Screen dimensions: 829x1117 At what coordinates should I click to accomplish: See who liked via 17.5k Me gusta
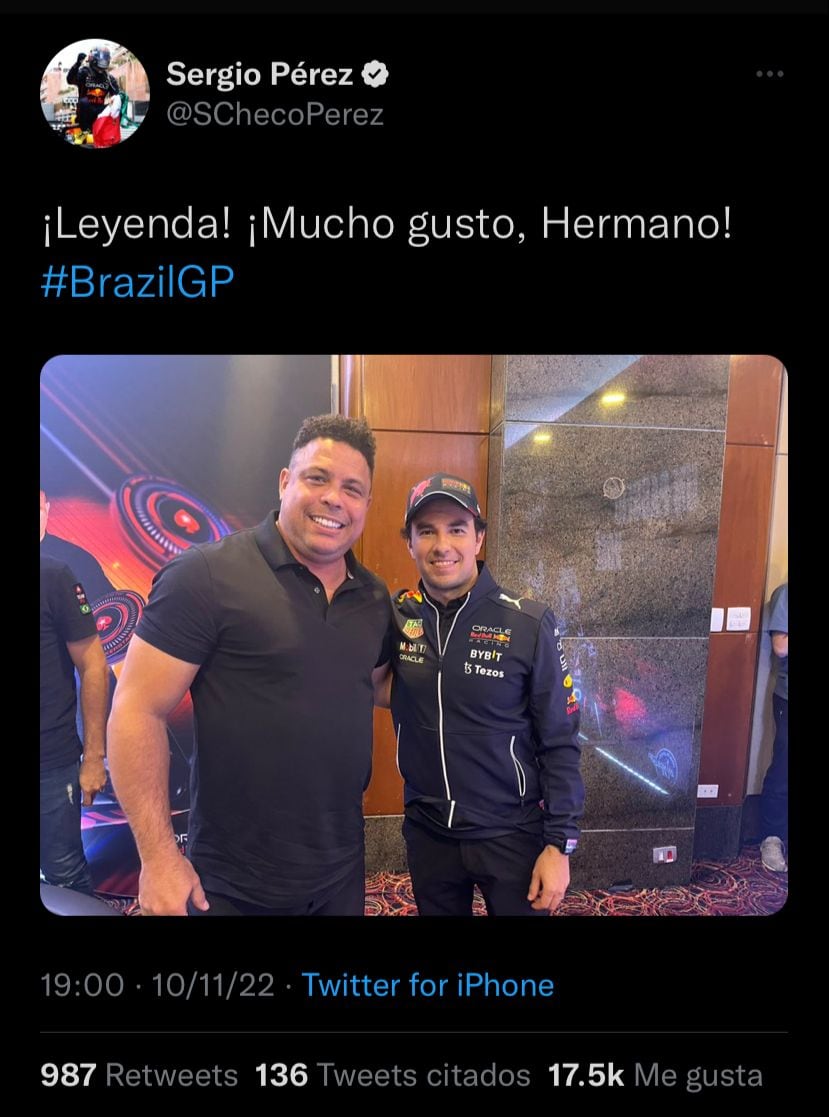click(654, 1075)
